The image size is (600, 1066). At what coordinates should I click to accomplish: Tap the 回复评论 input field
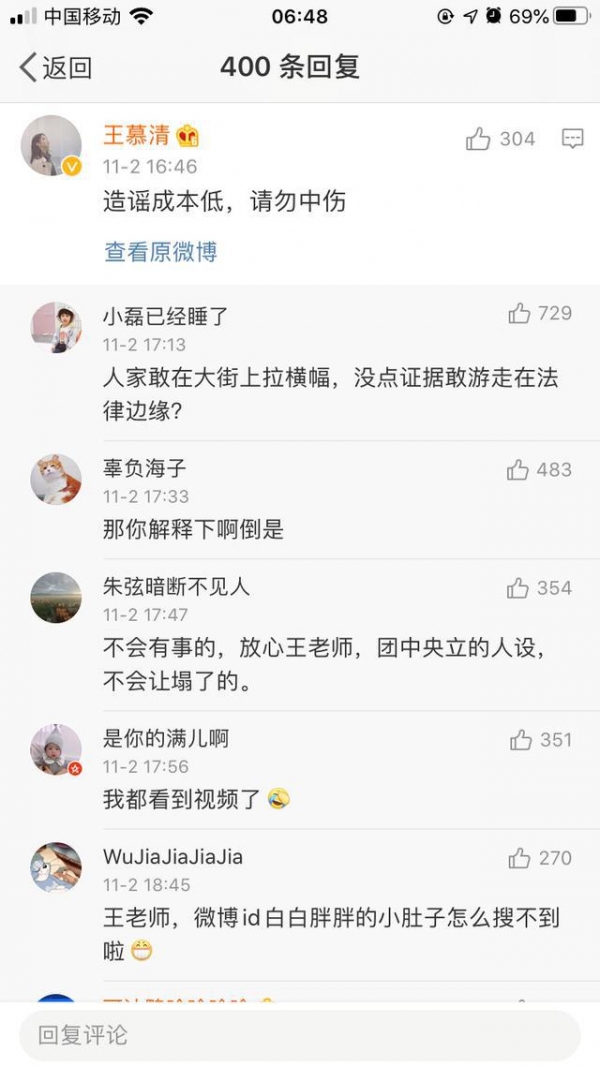pos(299,1035)
